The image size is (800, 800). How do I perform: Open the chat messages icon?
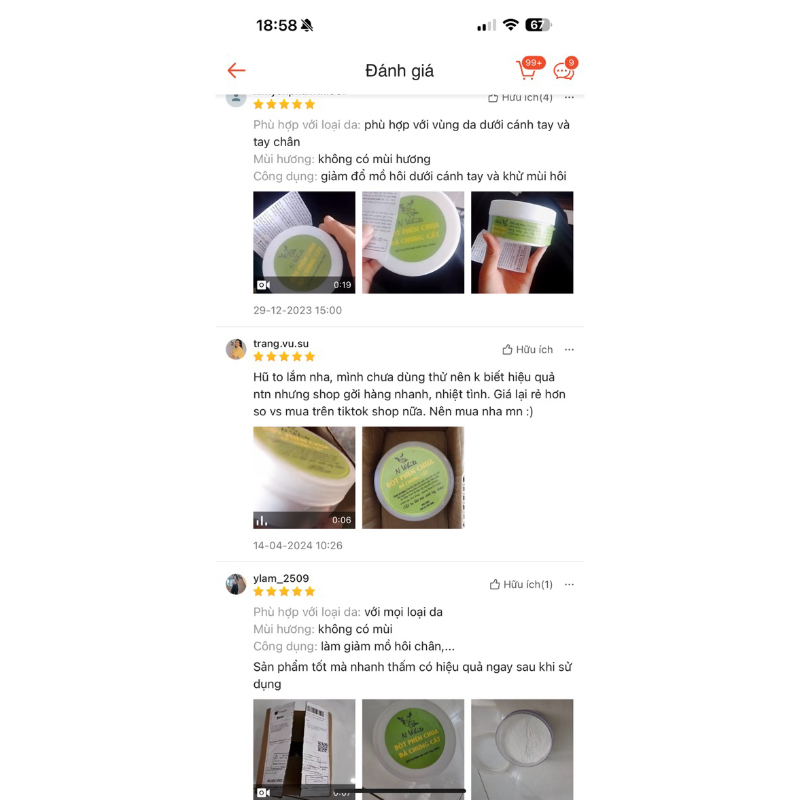coord(564,70)
